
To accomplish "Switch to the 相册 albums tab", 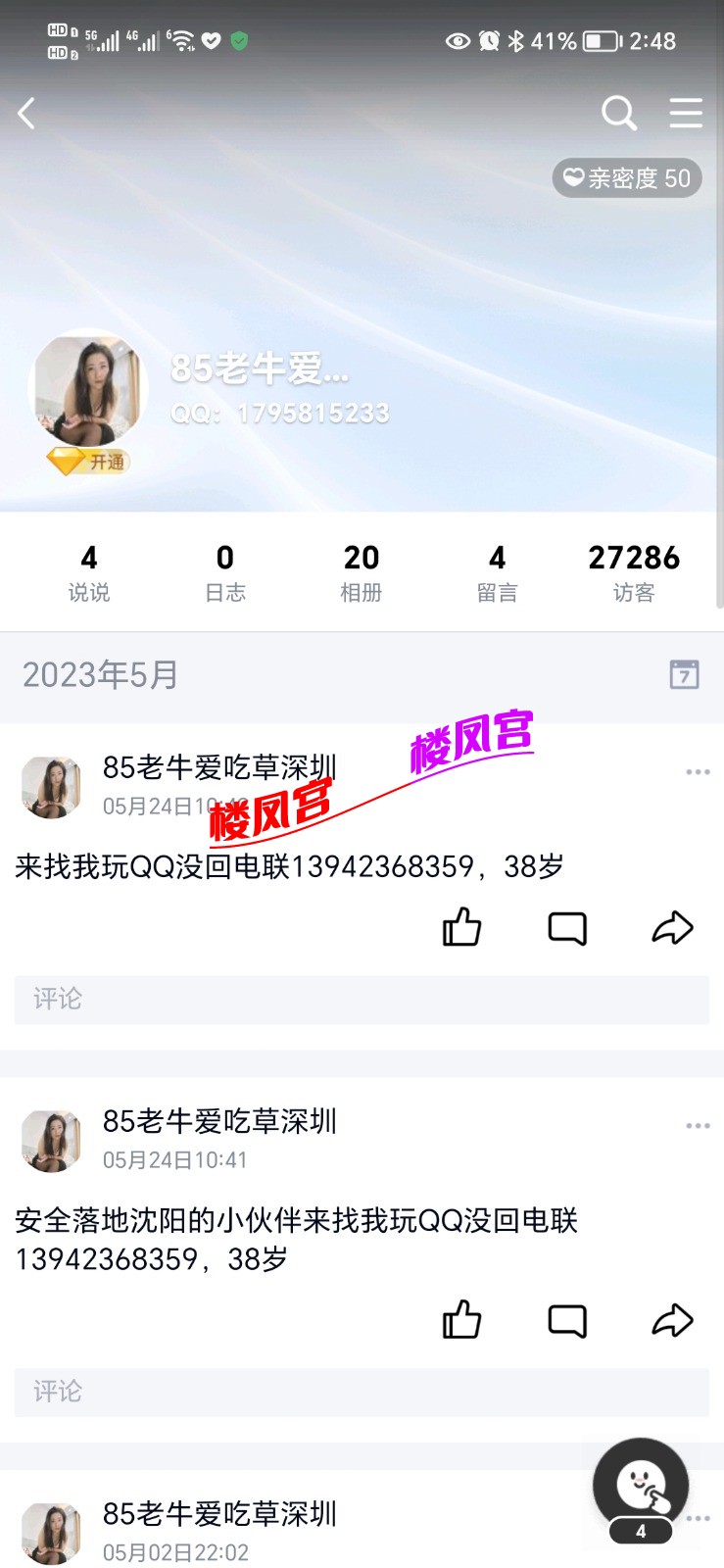I will click(x=361, y=571).
